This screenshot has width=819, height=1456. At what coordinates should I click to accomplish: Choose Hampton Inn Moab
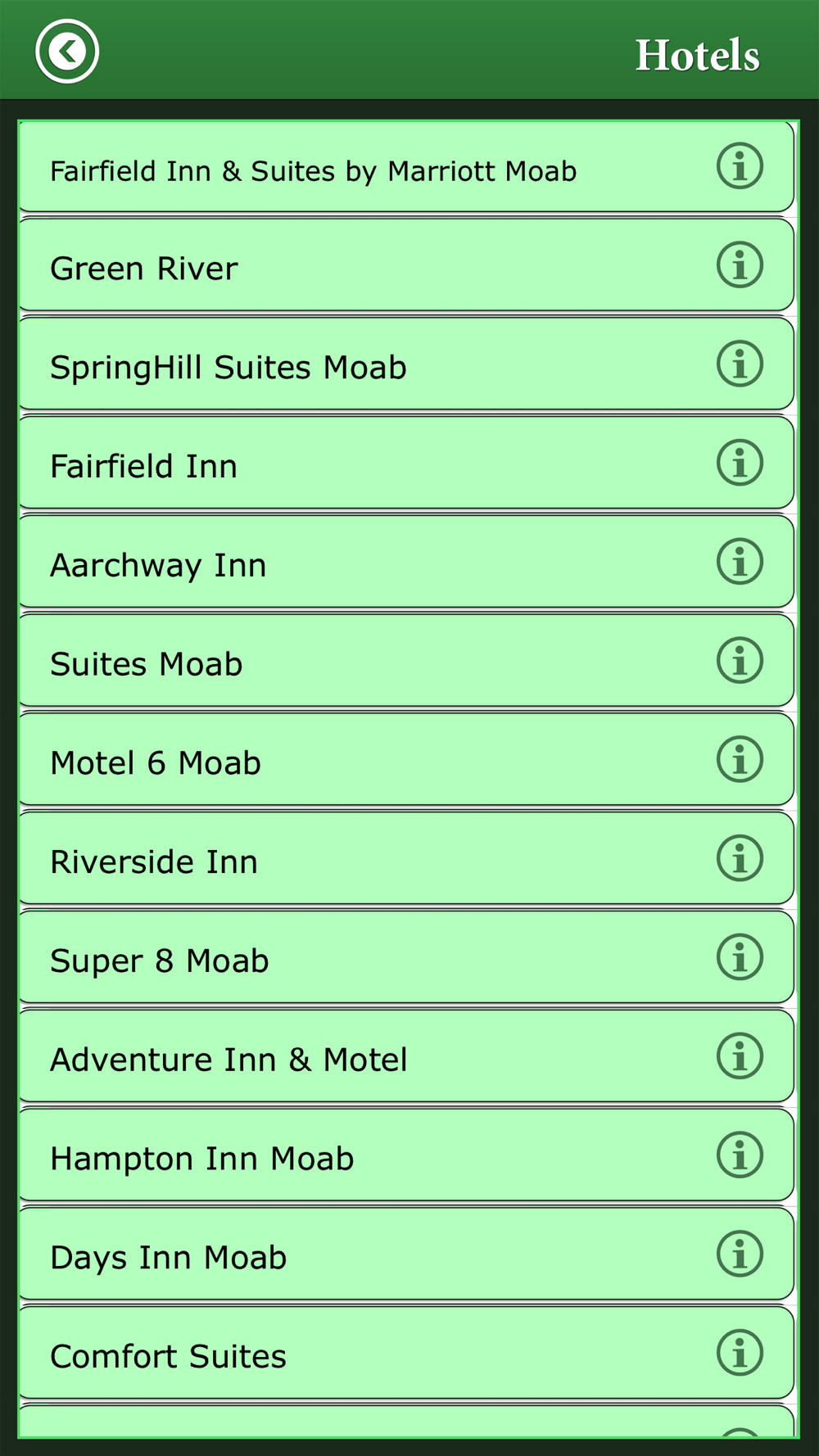tap(406, 1155)
